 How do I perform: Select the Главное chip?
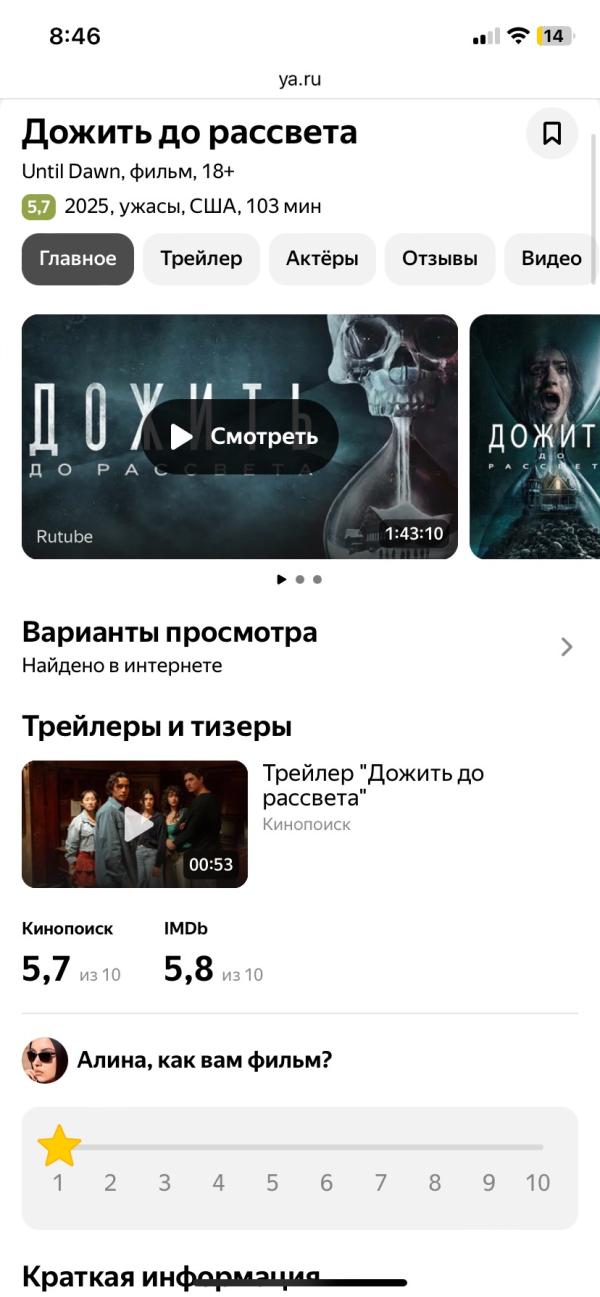click(78, 259)
